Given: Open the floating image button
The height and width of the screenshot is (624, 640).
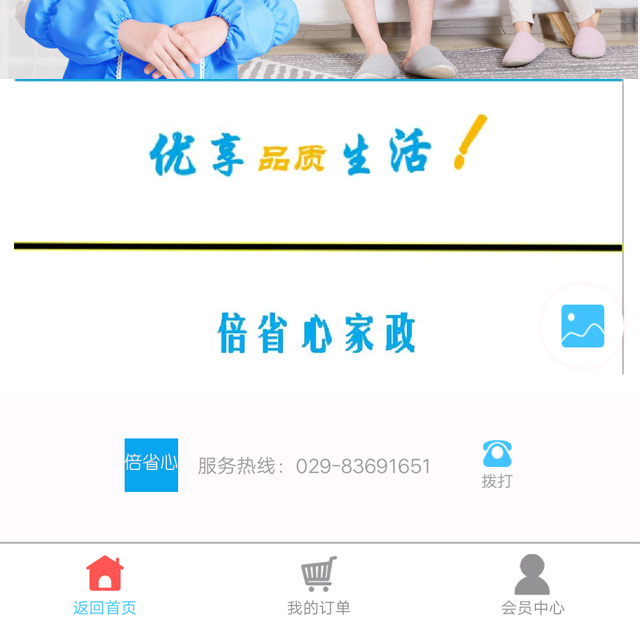Looking at the screenshot, I should point(582,326).
